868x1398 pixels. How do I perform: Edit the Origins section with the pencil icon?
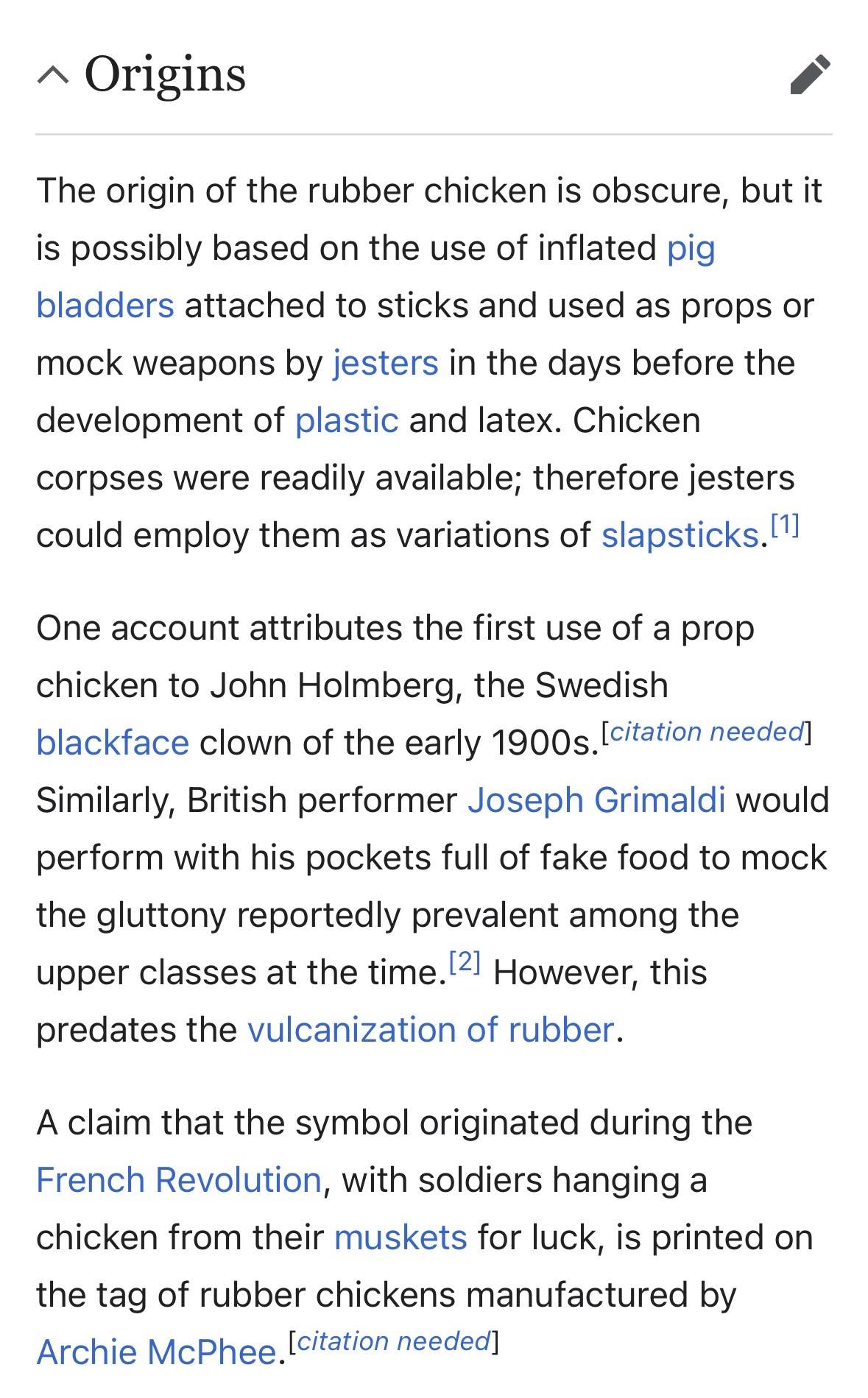click(x=810, y=74)
